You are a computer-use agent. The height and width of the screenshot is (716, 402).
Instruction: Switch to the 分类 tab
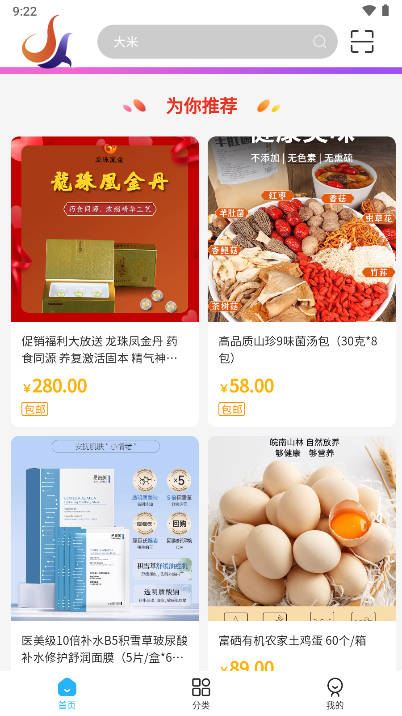pyautogui.click(x=201, y=693)
